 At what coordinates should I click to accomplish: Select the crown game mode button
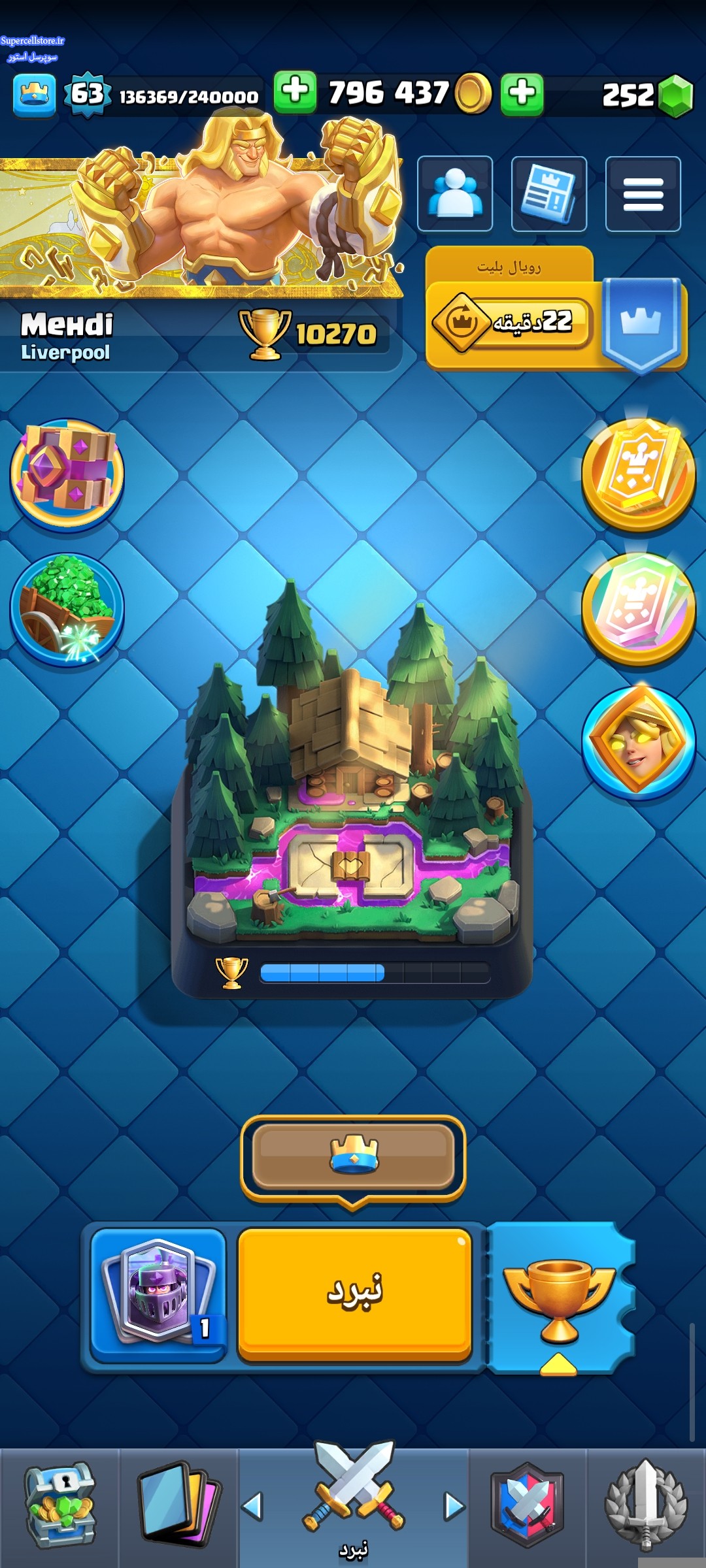353,1156
